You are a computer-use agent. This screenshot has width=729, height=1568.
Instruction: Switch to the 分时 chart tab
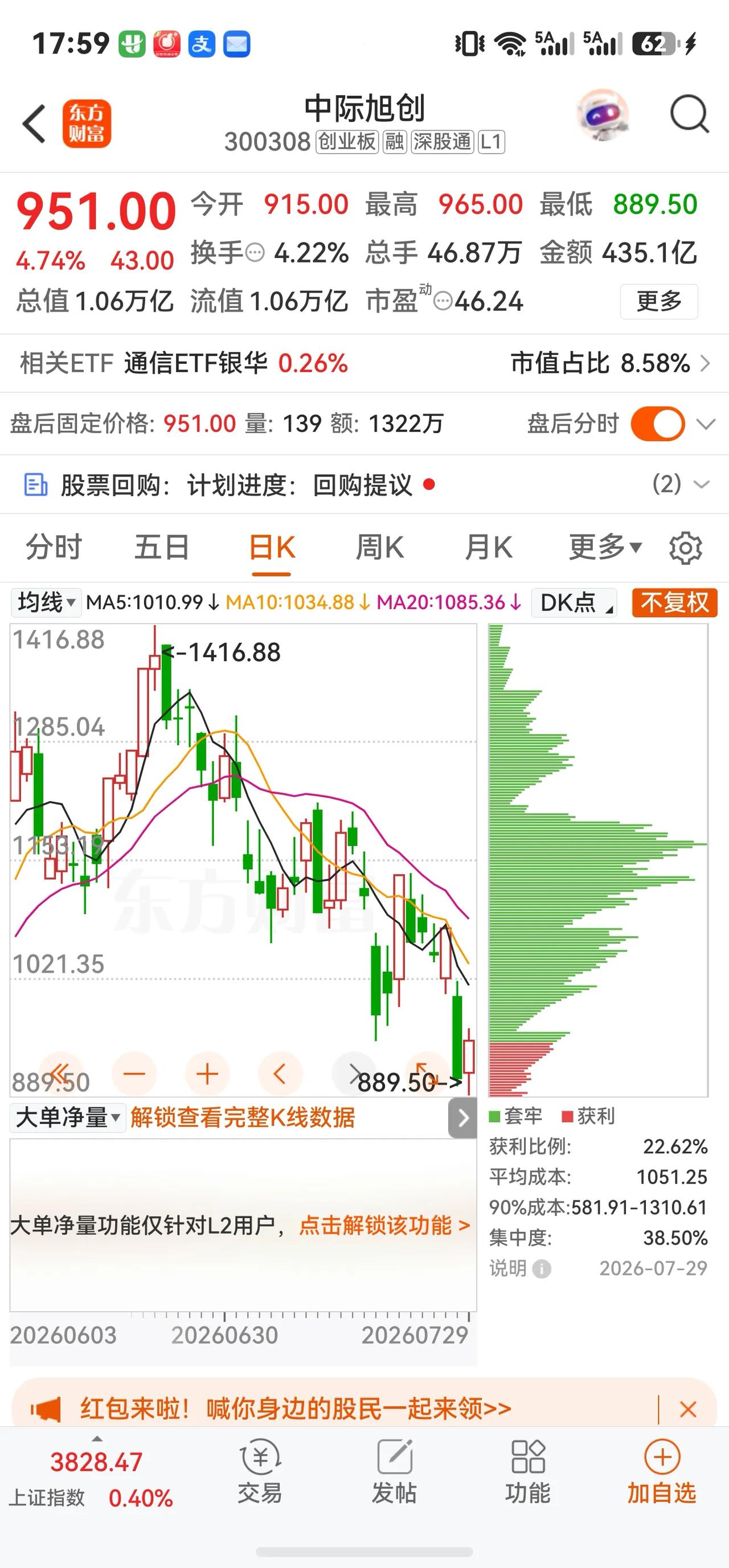point(54,547)
